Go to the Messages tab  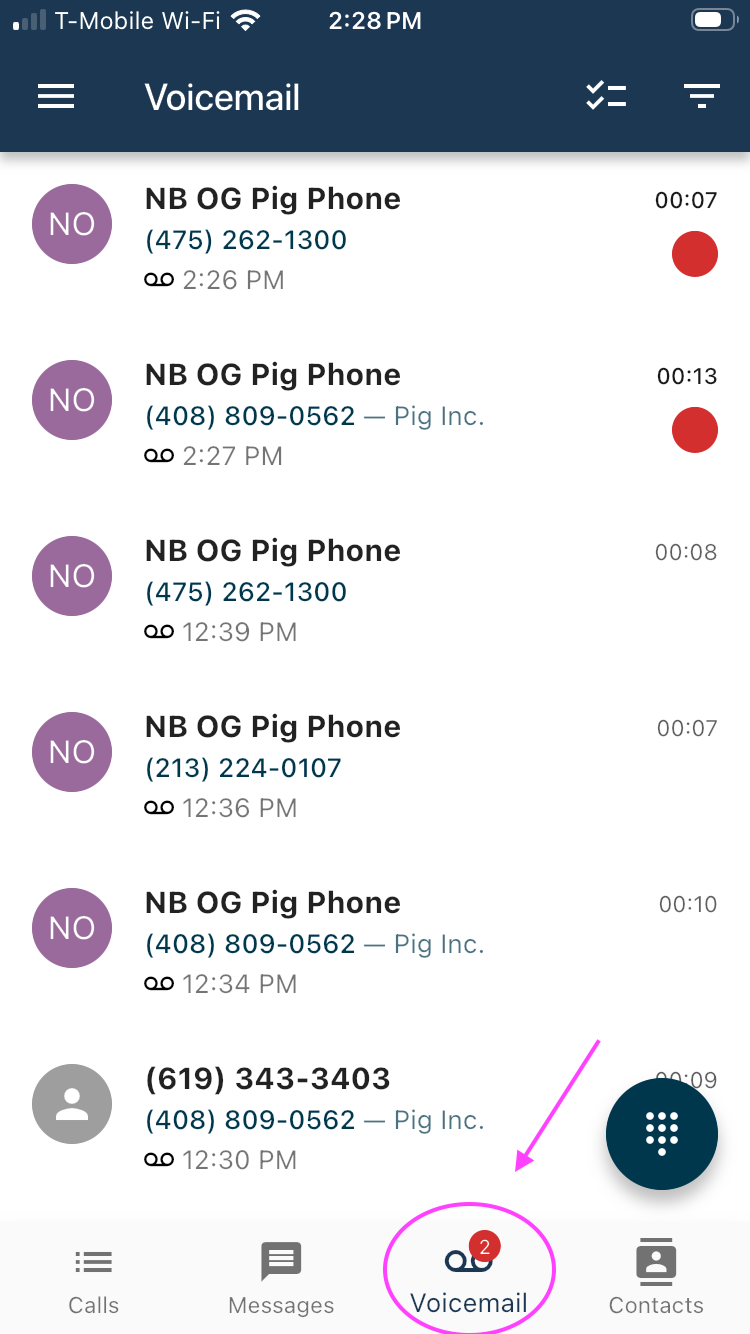point(281,1279)
